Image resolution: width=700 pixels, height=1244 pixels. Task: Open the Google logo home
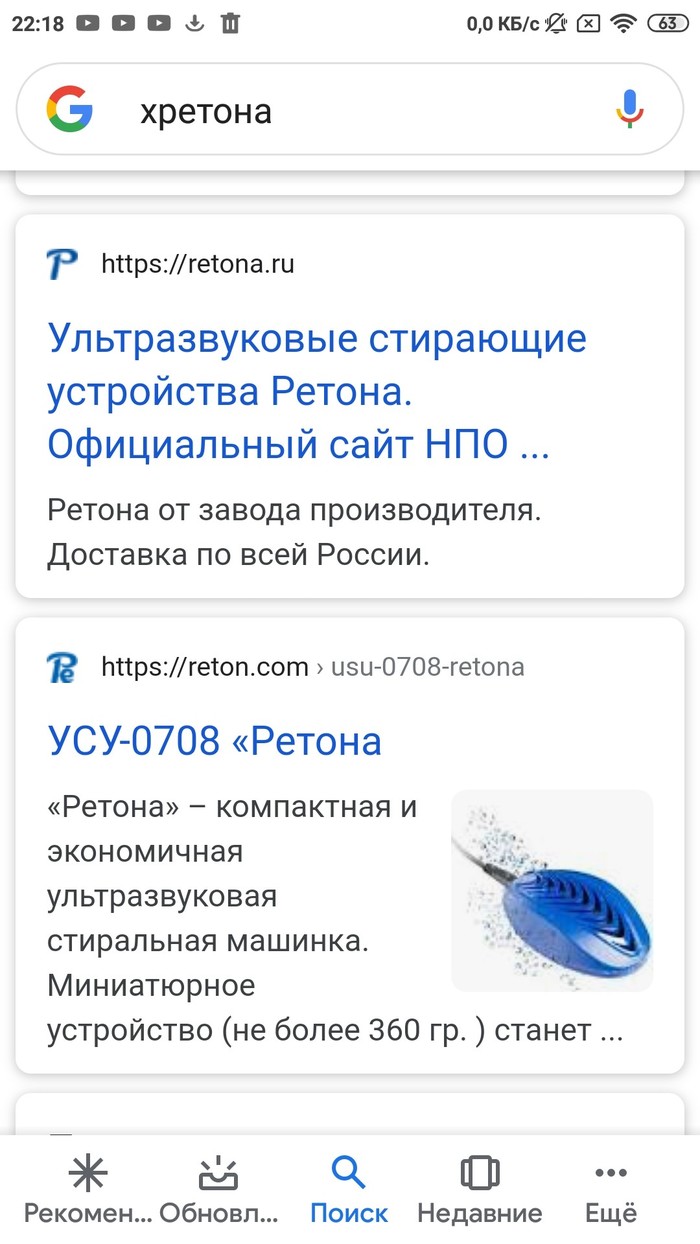[70, 109]
